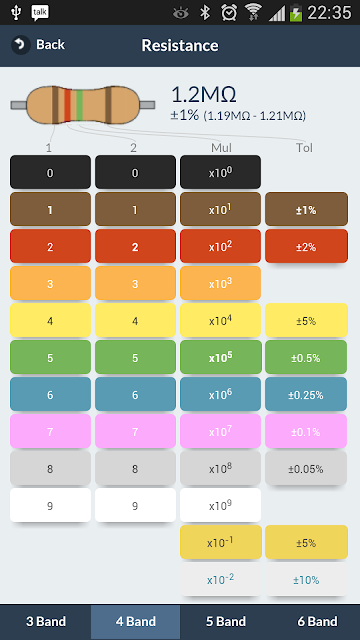Set tolerance to ±0.05% grey
The height and width of the screenshot is (640, 360).
coord(306,468)
